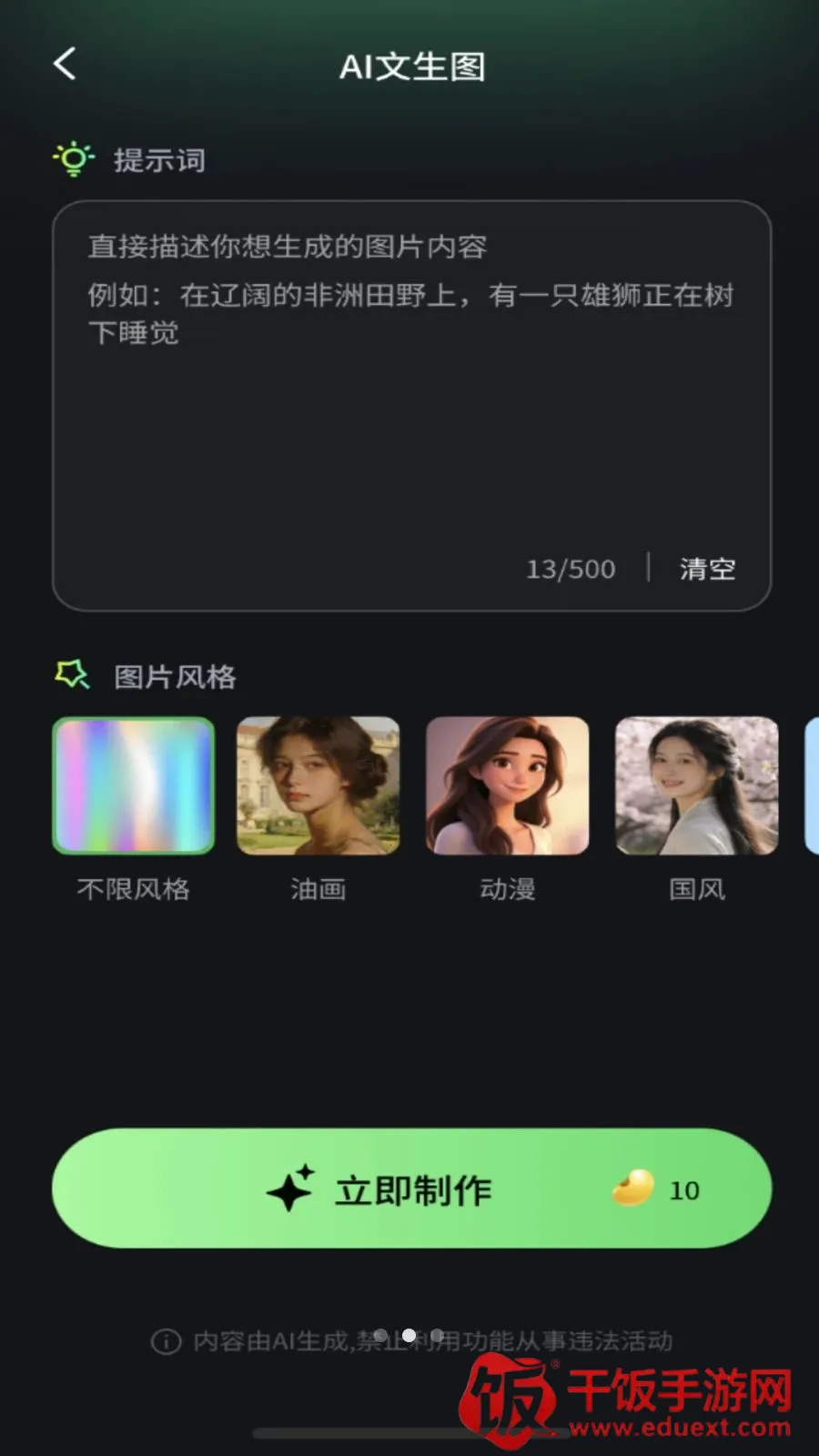Choose the 油画 oil painting style
Screen dimensions: 819x1456
(318, 786)
